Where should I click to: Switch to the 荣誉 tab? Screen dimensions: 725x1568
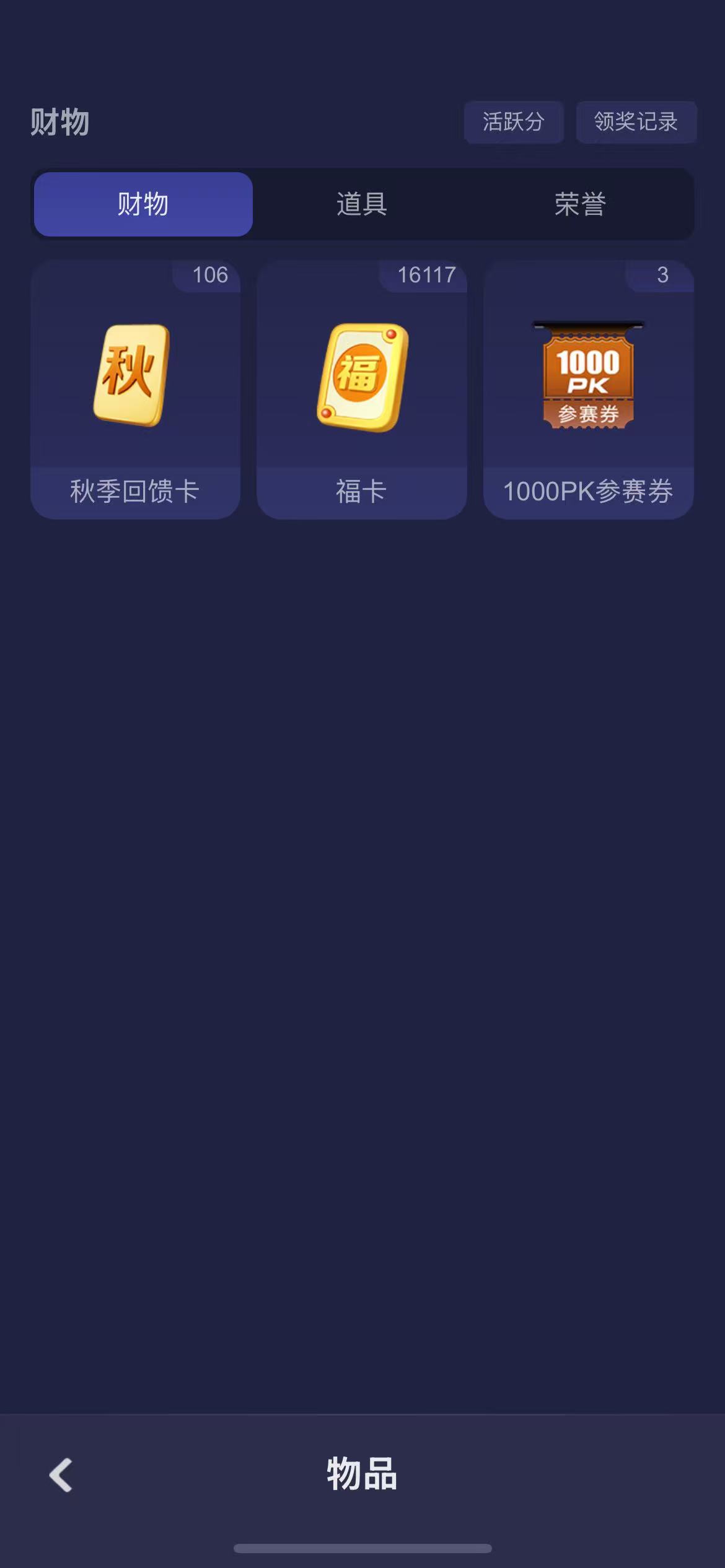coord(580,204)
